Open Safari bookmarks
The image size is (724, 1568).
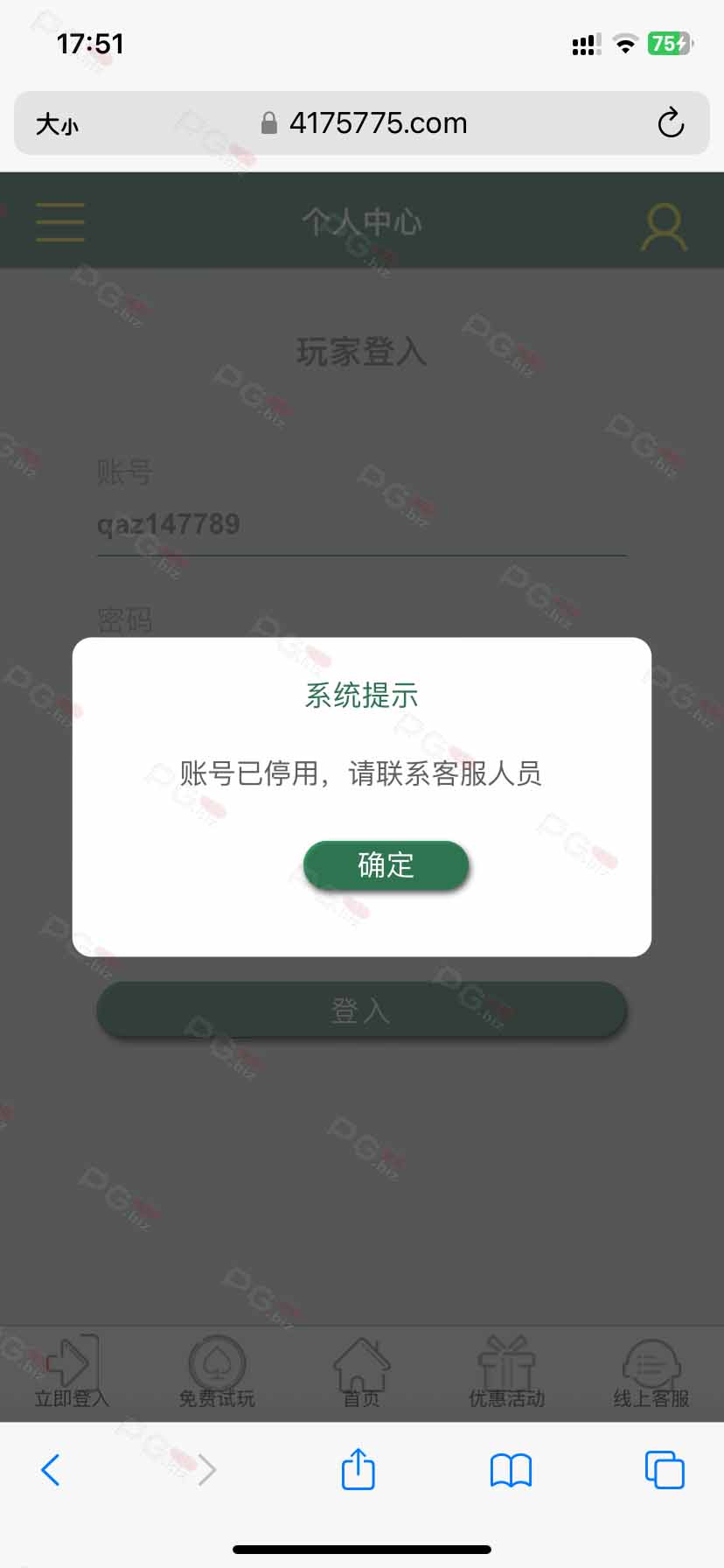[x=511, y=1470]
